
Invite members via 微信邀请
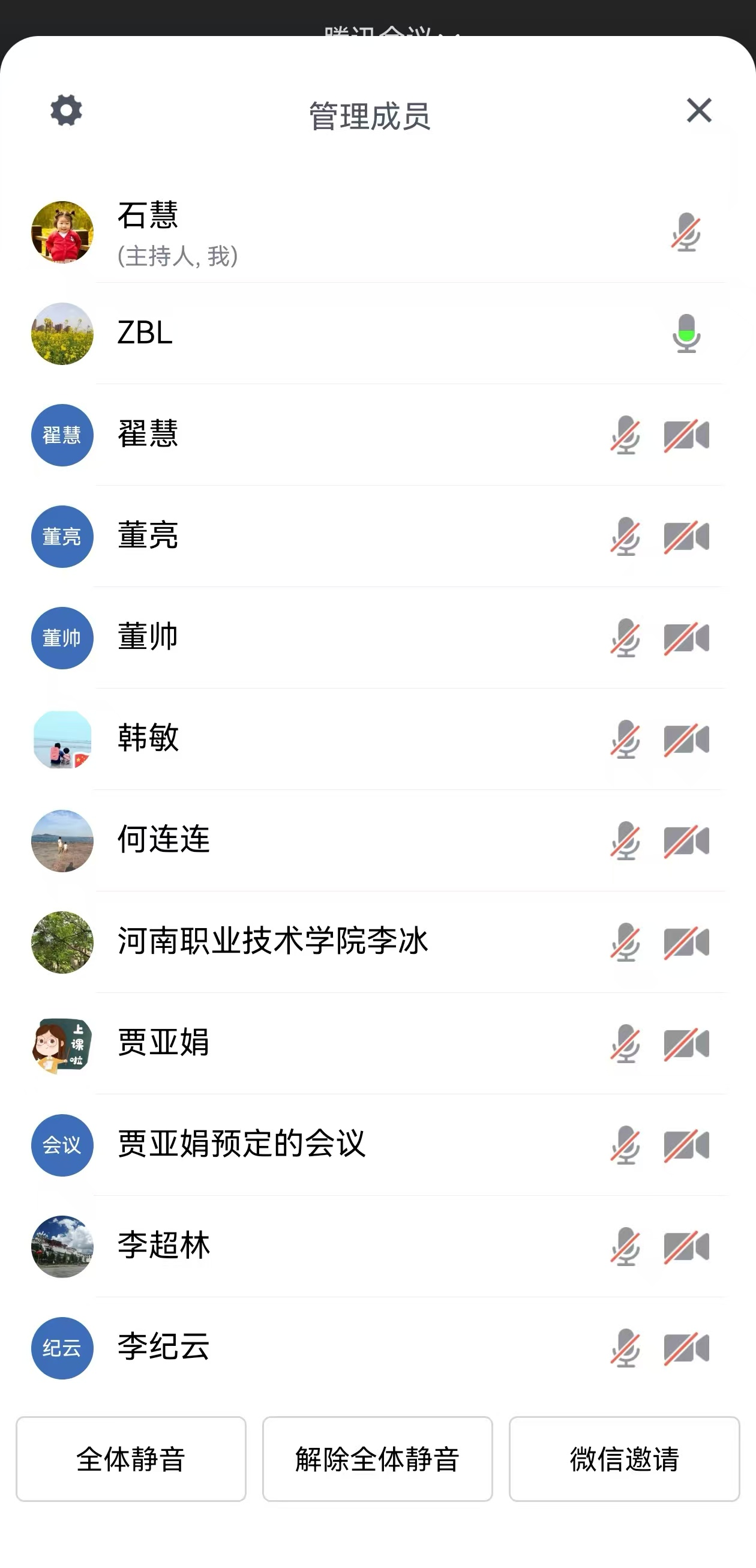624,1459
